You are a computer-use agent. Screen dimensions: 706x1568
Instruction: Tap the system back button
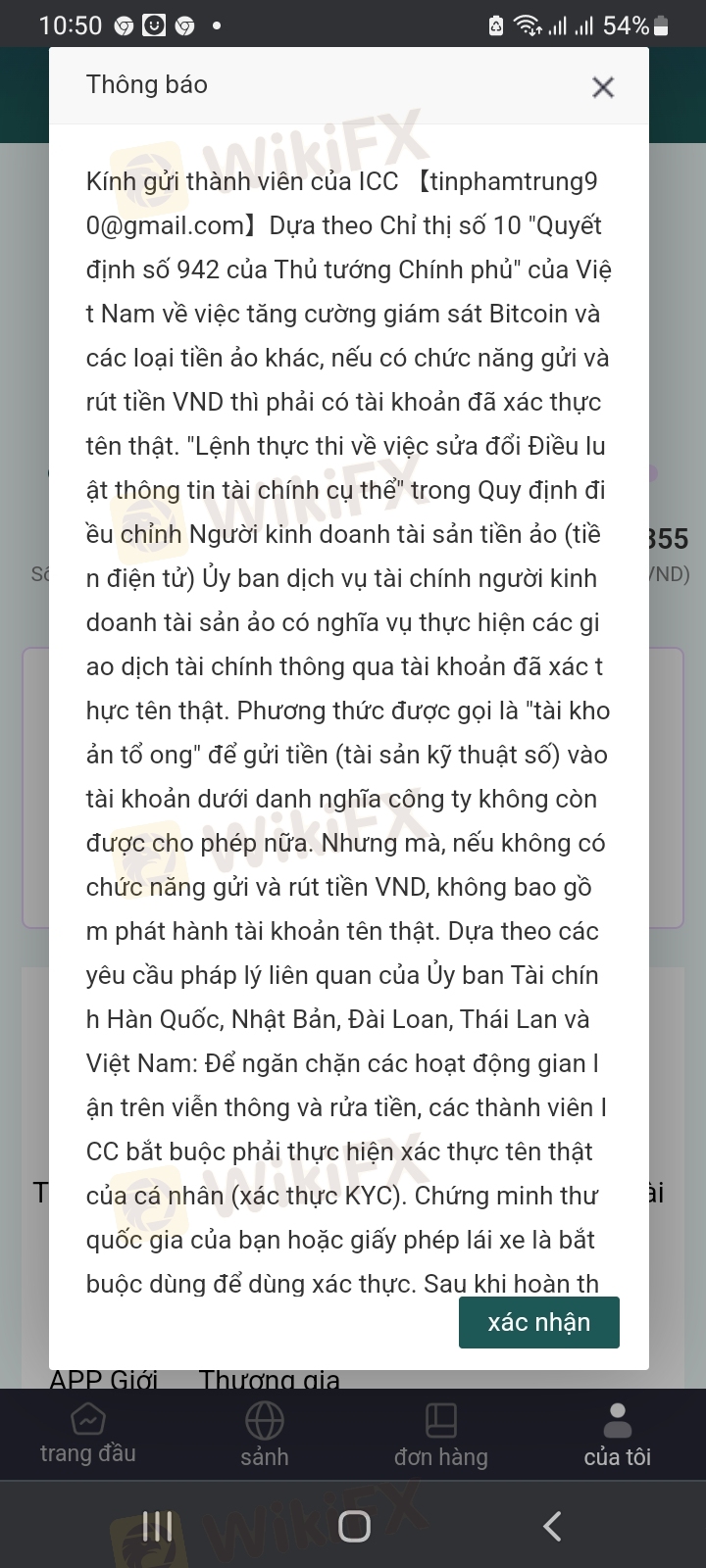tap(552, 1526)
